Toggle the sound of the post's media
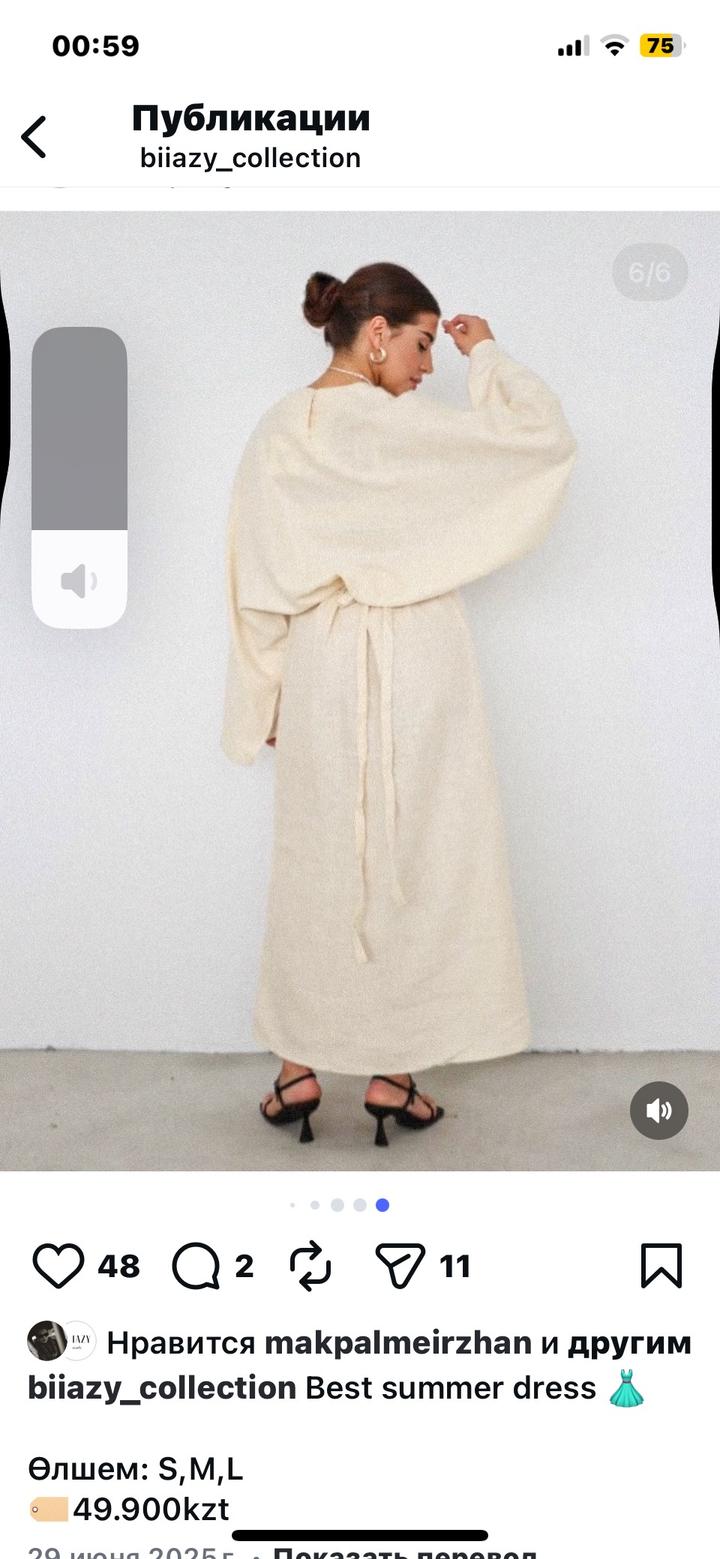 point(659,1110)
